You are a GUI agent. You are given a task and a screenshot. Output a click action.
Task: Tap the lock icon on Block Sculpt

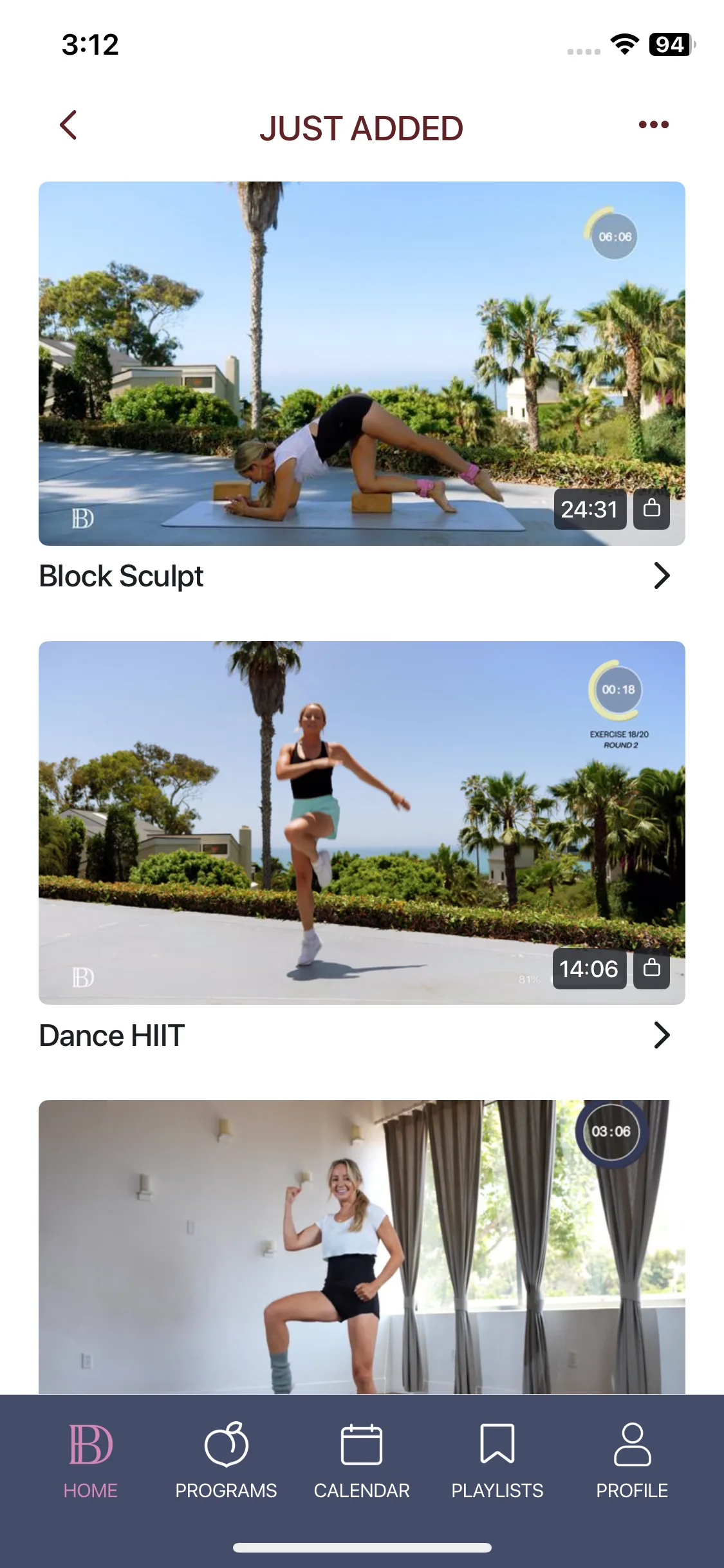pyautogui.click(x=651, y=509)
